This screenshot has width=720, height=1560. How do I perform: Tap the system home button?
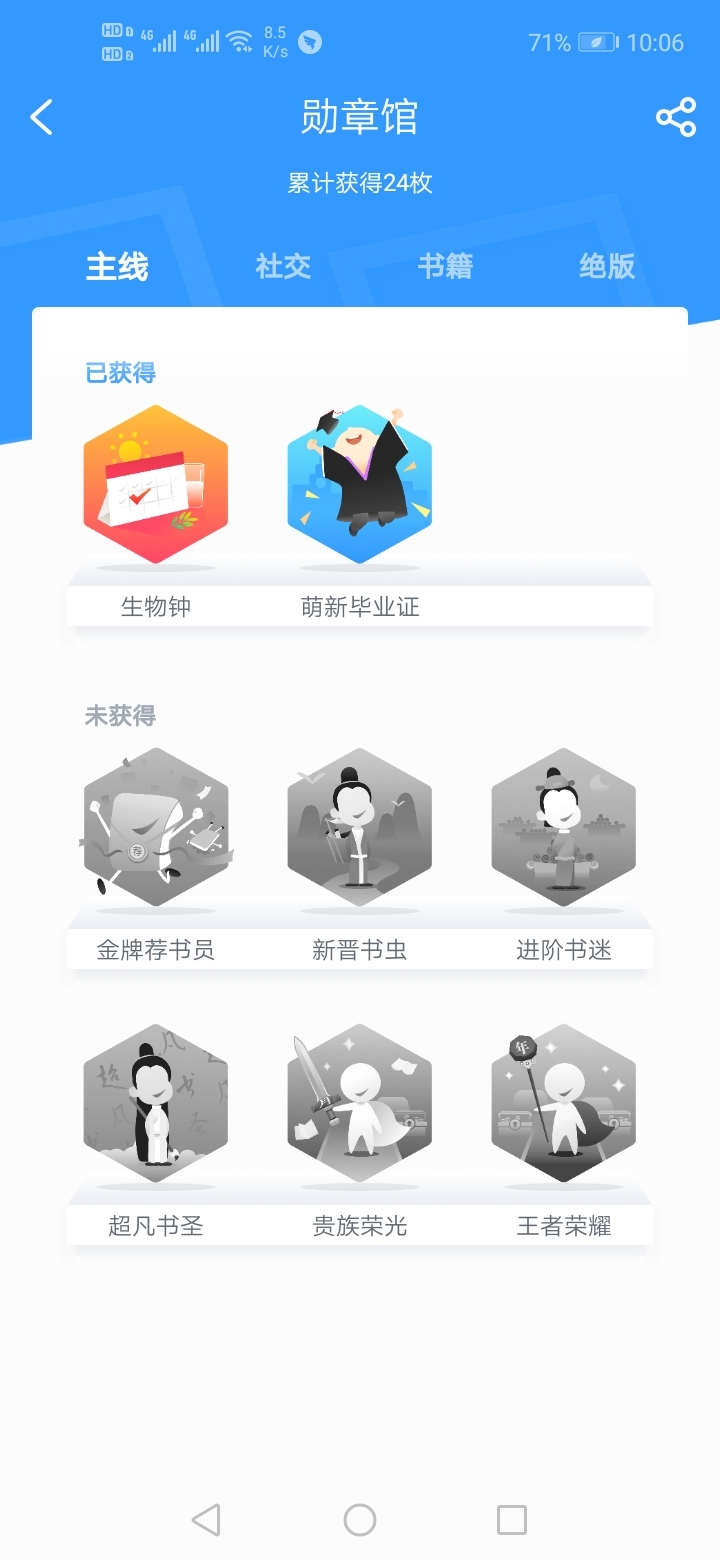(360, 1520)
